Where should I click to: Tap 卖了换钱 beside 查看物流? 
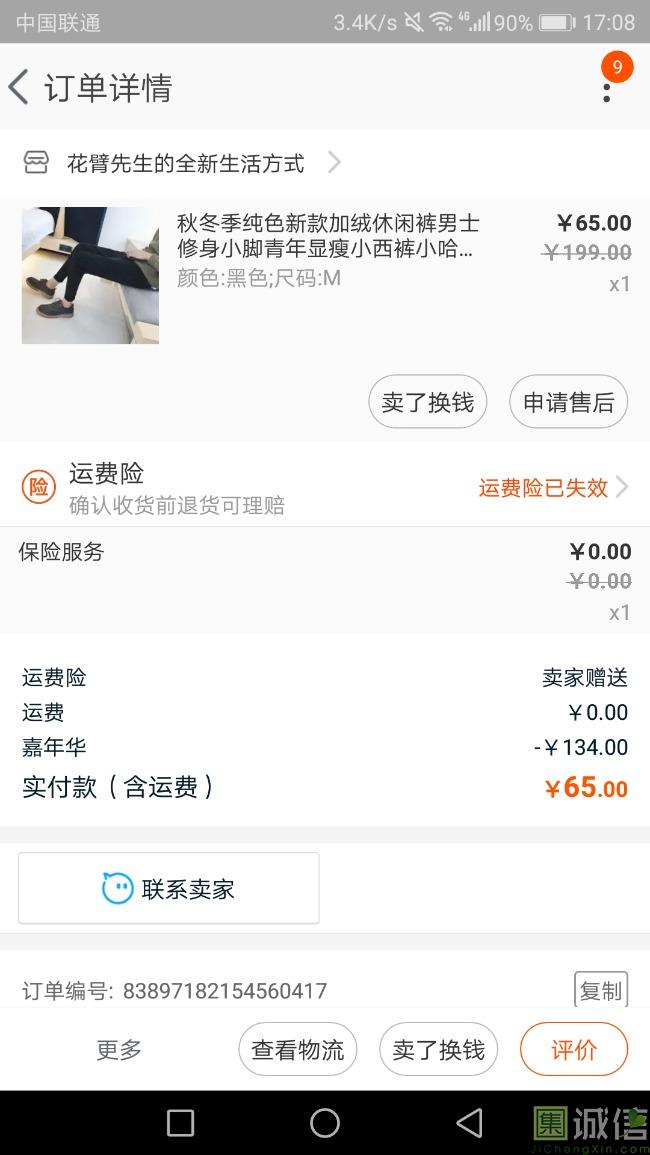[438, 1050]
